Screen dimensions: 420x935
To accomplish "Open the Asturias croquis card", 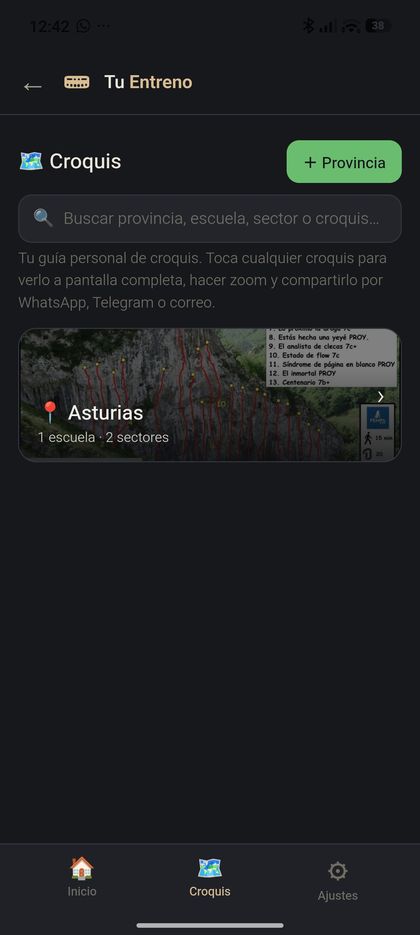I will (210, 395).
